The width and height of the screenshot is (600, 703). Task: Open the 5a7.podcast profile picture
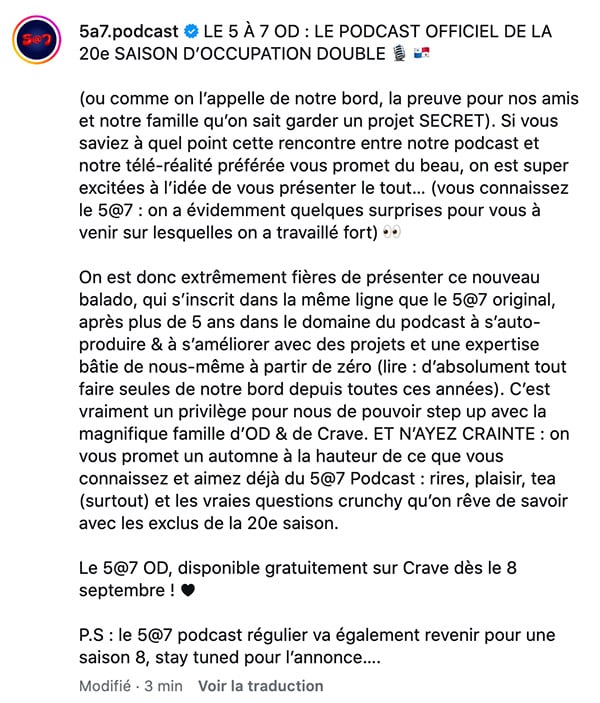tap(36, 40)
